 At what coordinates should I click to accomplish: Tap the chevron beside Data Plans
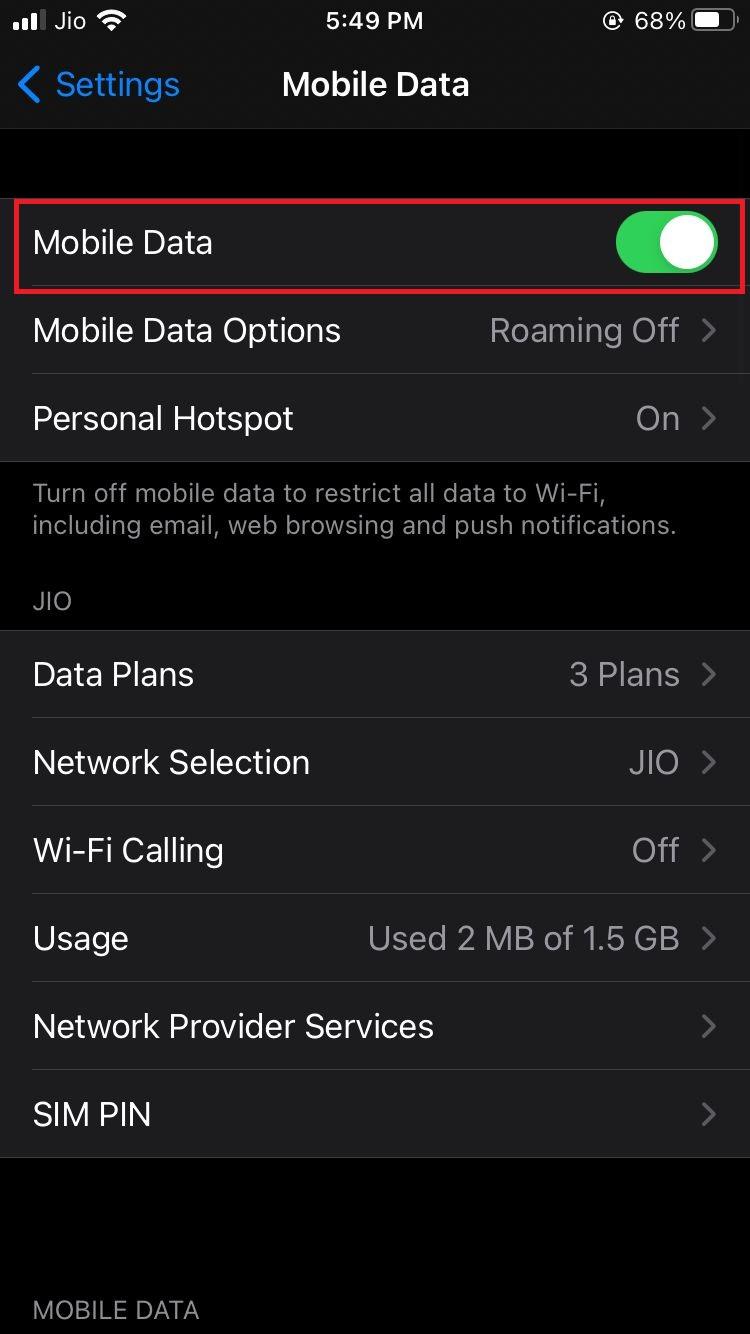click(709, 674)
